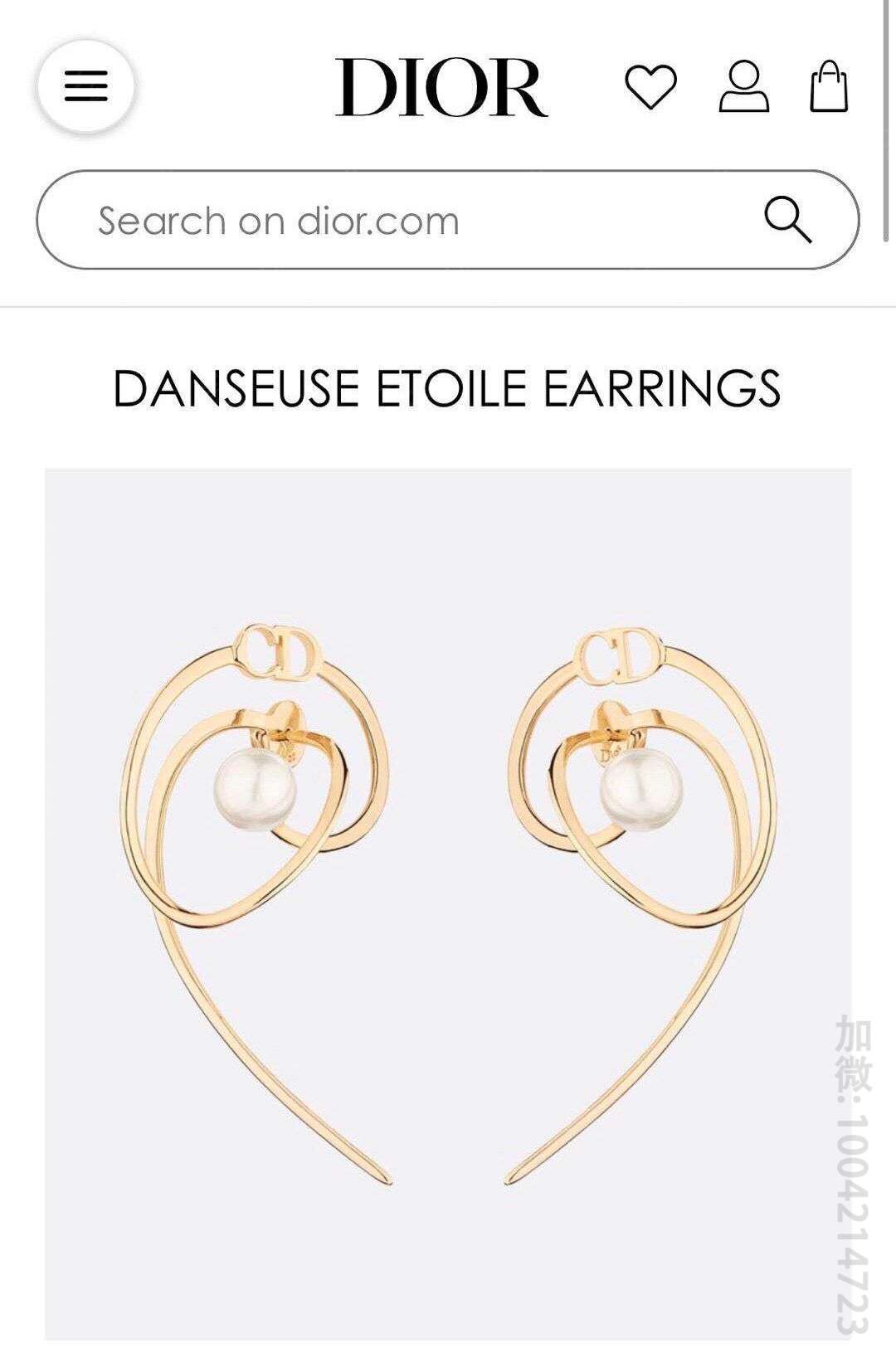The height and width of the screenshot is (1358, 896).
Task: Open the shopping bag
Action: coord(830,86)
